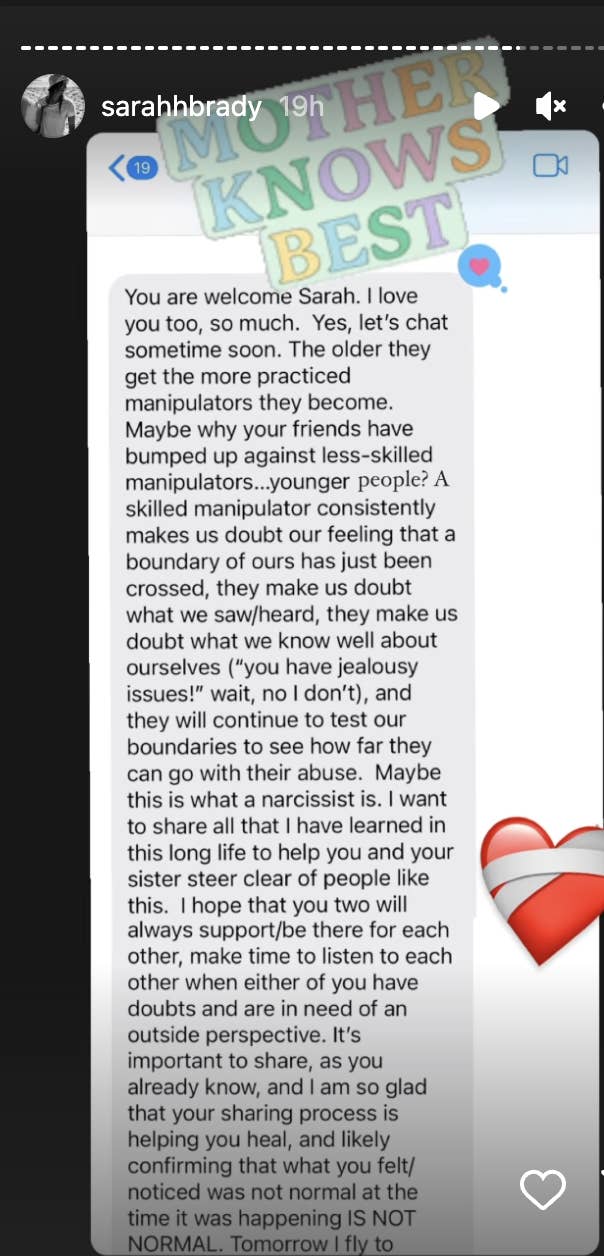604x1256 pixels.
Task: Play the story
Action: 486,105
